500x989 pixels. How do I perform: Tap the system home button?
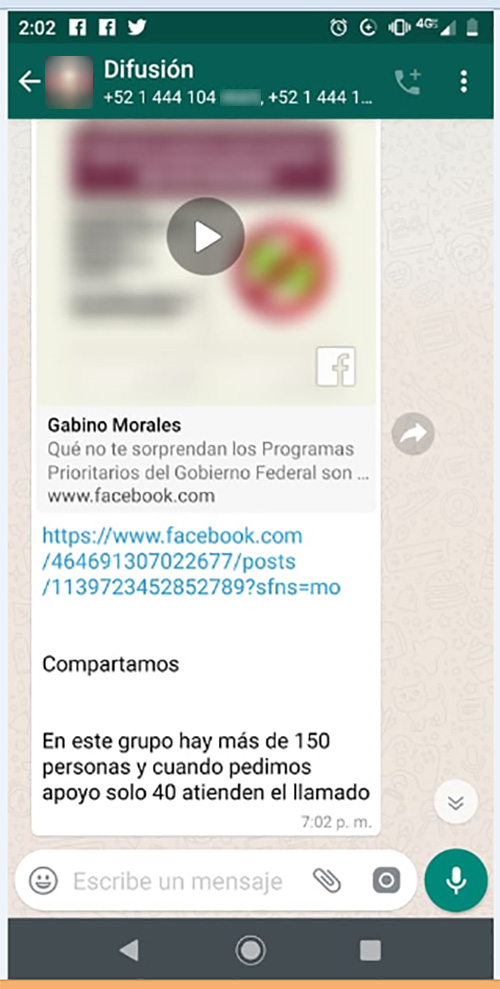[x=250, y=950]
